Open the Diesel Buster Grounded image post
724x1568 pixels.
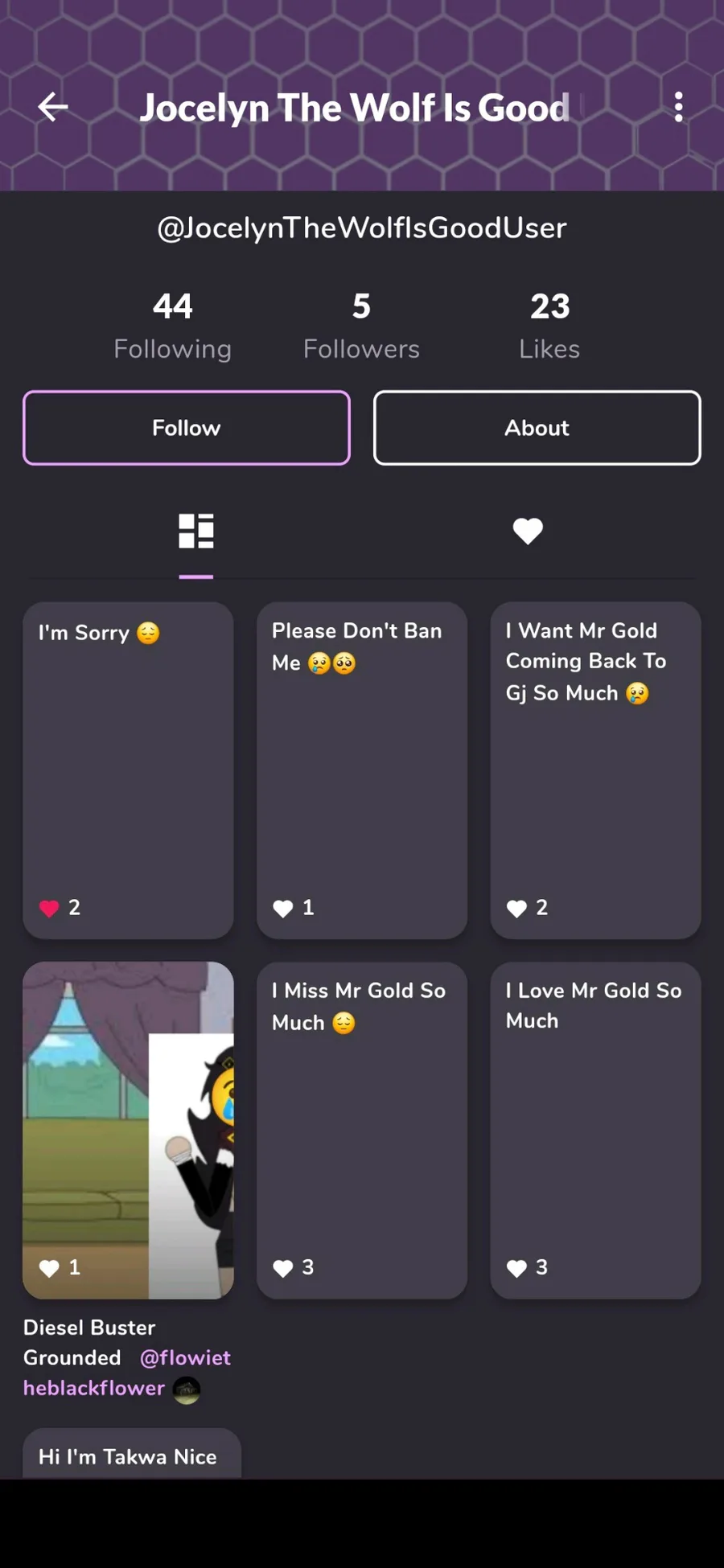pos(129,1130)
